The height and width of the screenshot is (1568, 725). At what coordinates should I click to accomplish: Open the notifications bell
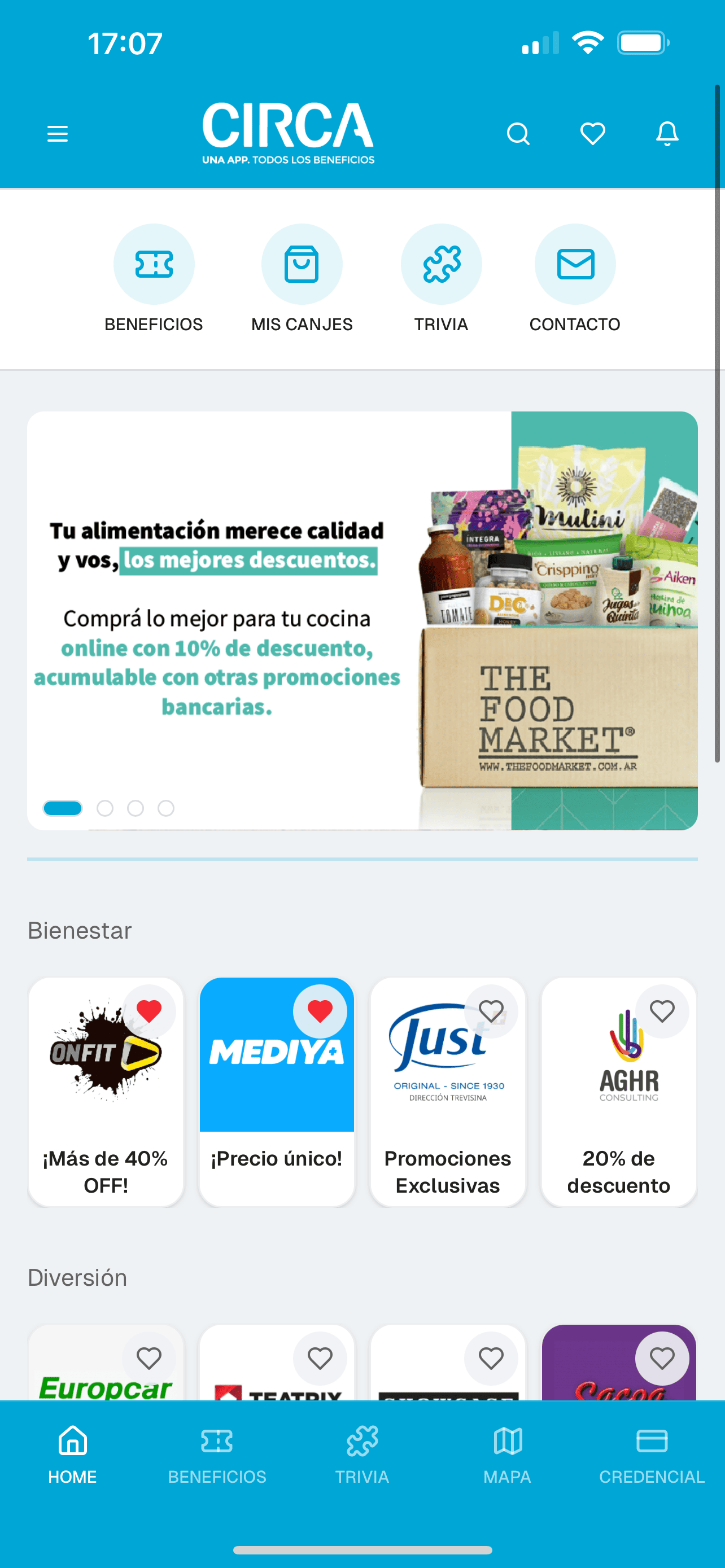coord(667,133)
